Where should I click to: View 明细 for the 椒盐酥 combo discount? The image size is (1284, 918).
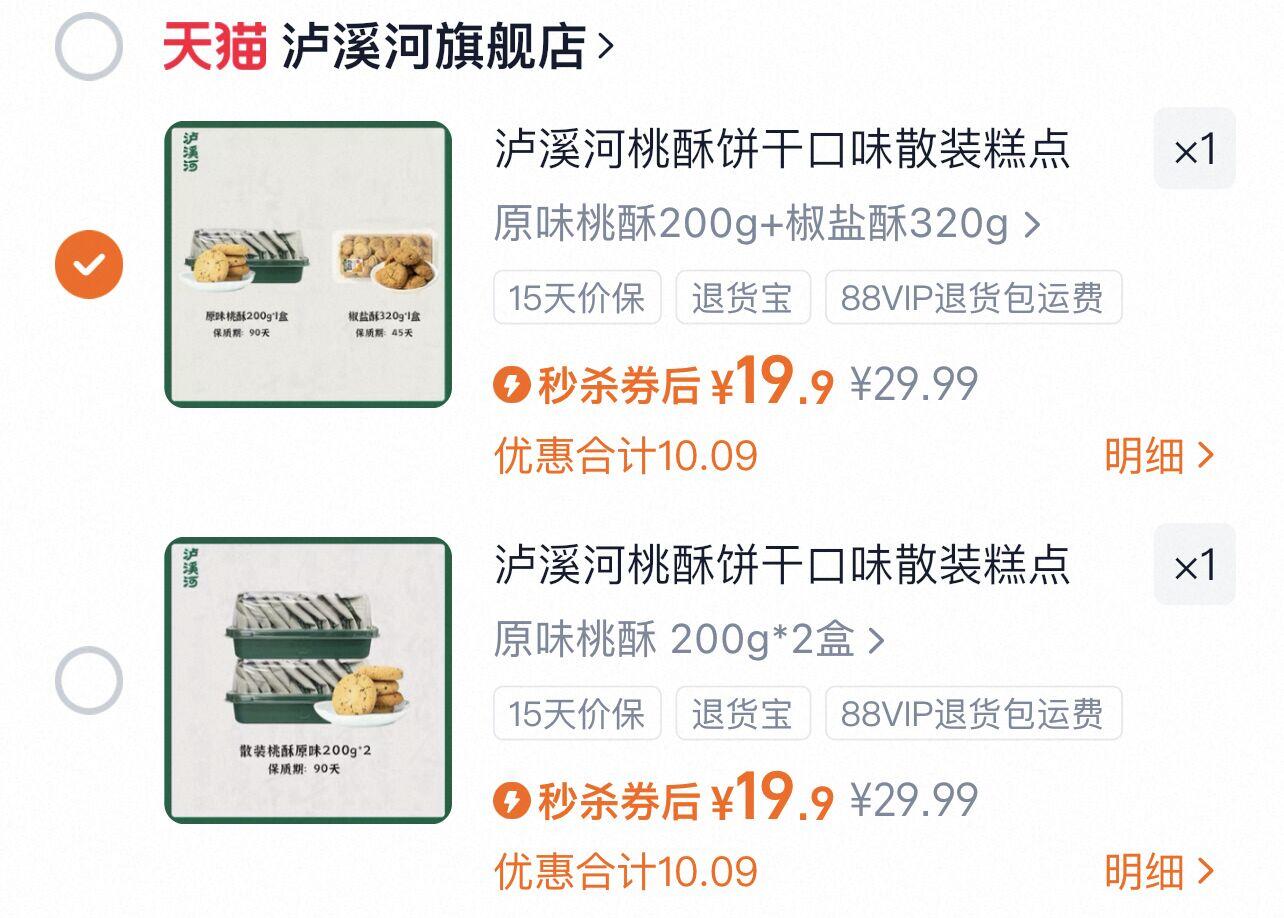[1159, 455]
